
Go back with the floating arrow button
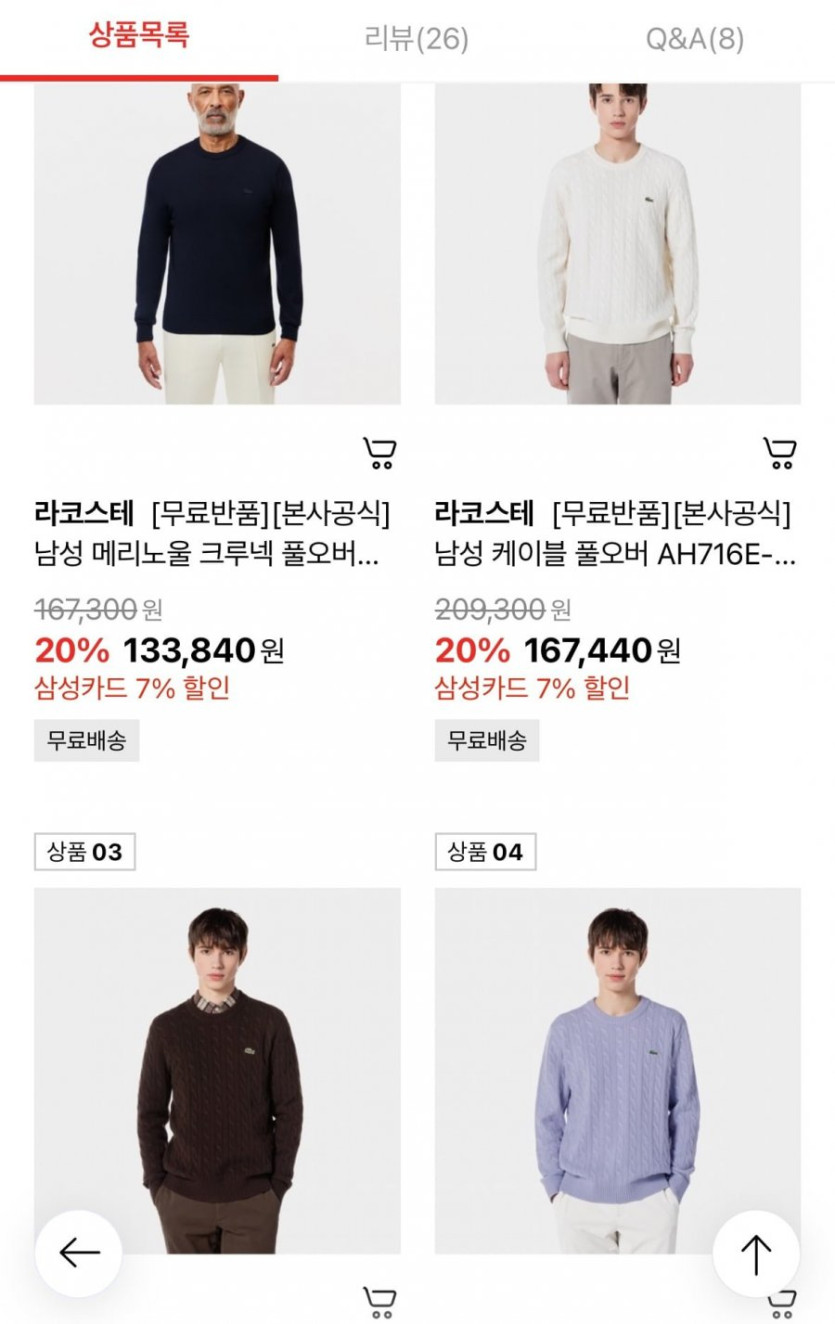coord(79,1253)
